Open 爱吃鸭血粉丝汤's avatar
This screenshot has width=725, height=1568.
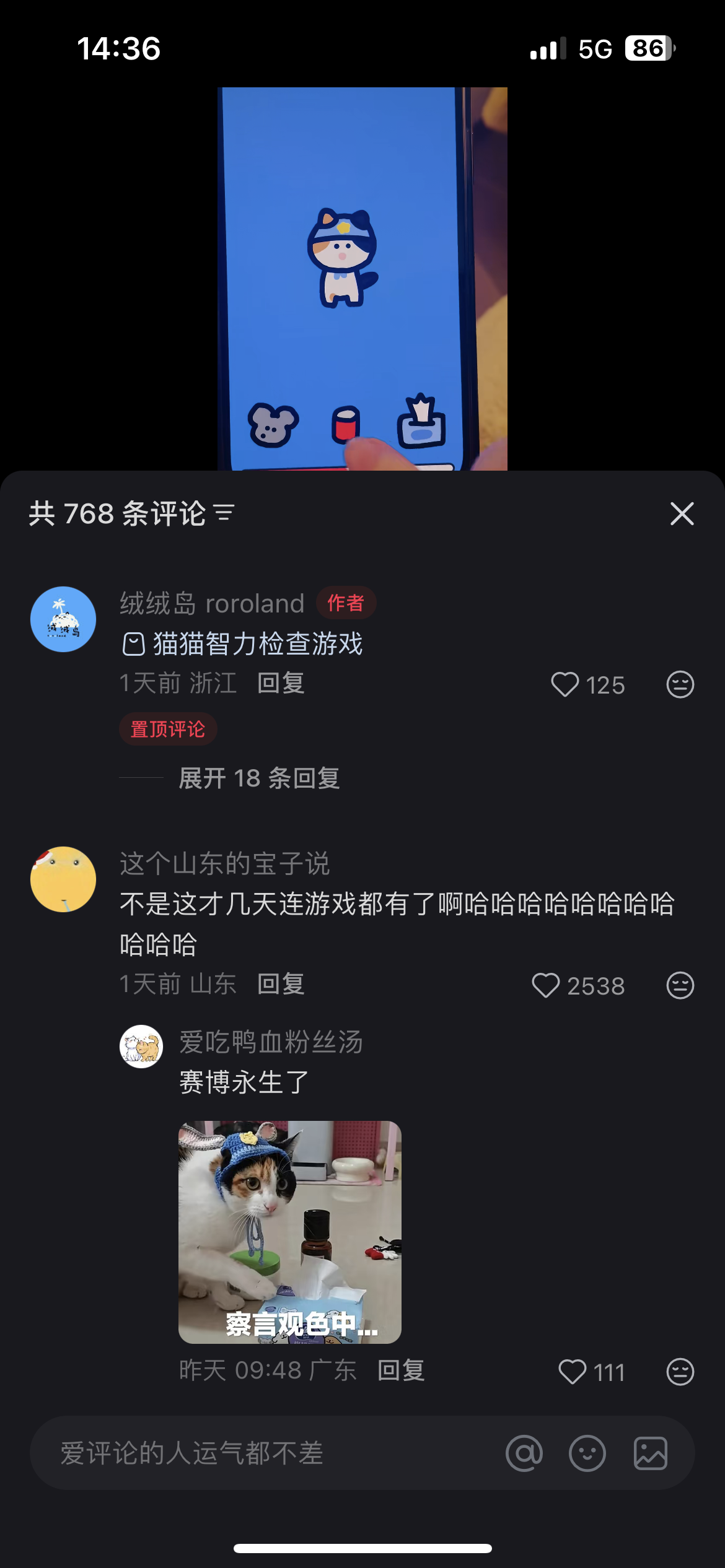[141, 1047]
